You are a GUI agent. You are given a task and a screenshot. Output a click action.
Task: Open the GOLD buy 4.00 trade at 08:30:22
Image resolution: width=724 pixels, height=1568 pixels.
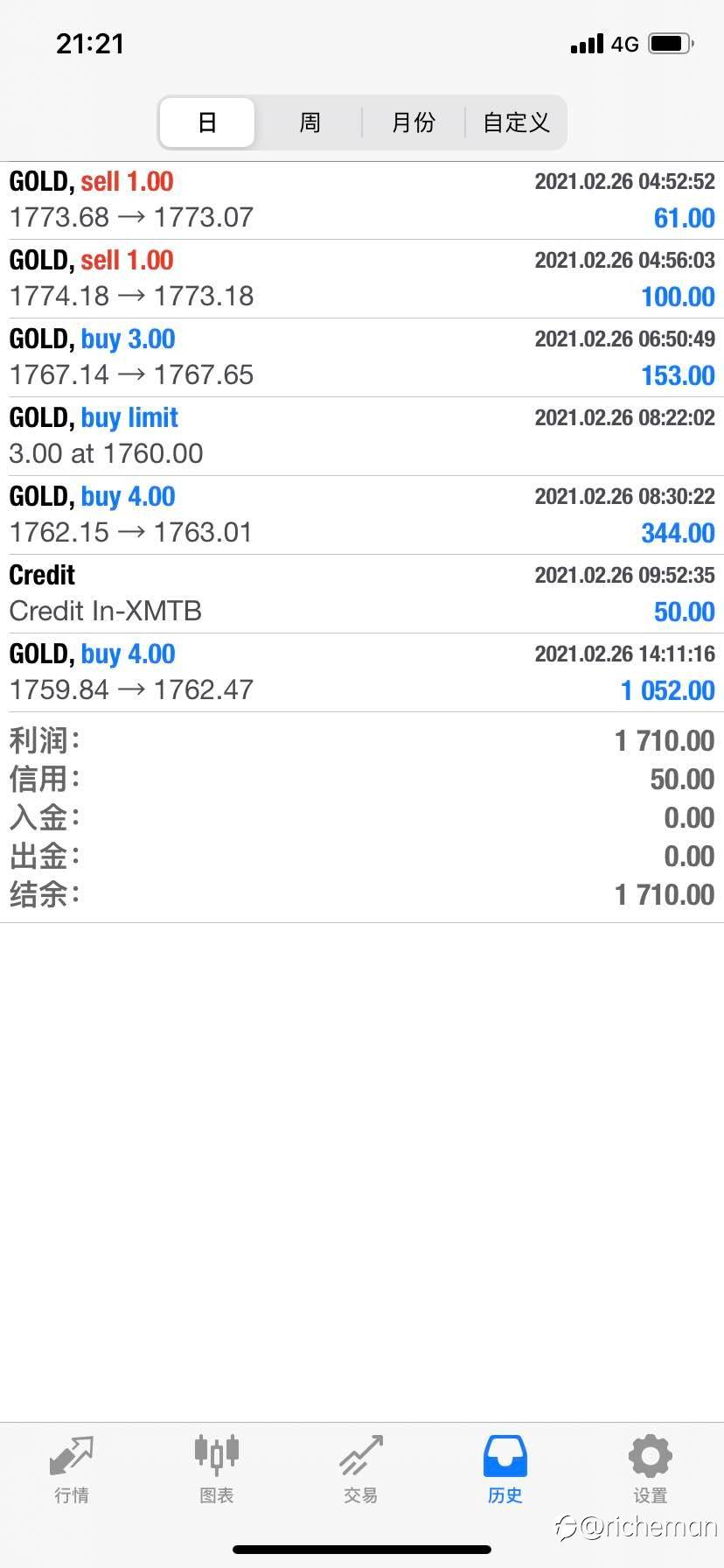click(362, 515)
